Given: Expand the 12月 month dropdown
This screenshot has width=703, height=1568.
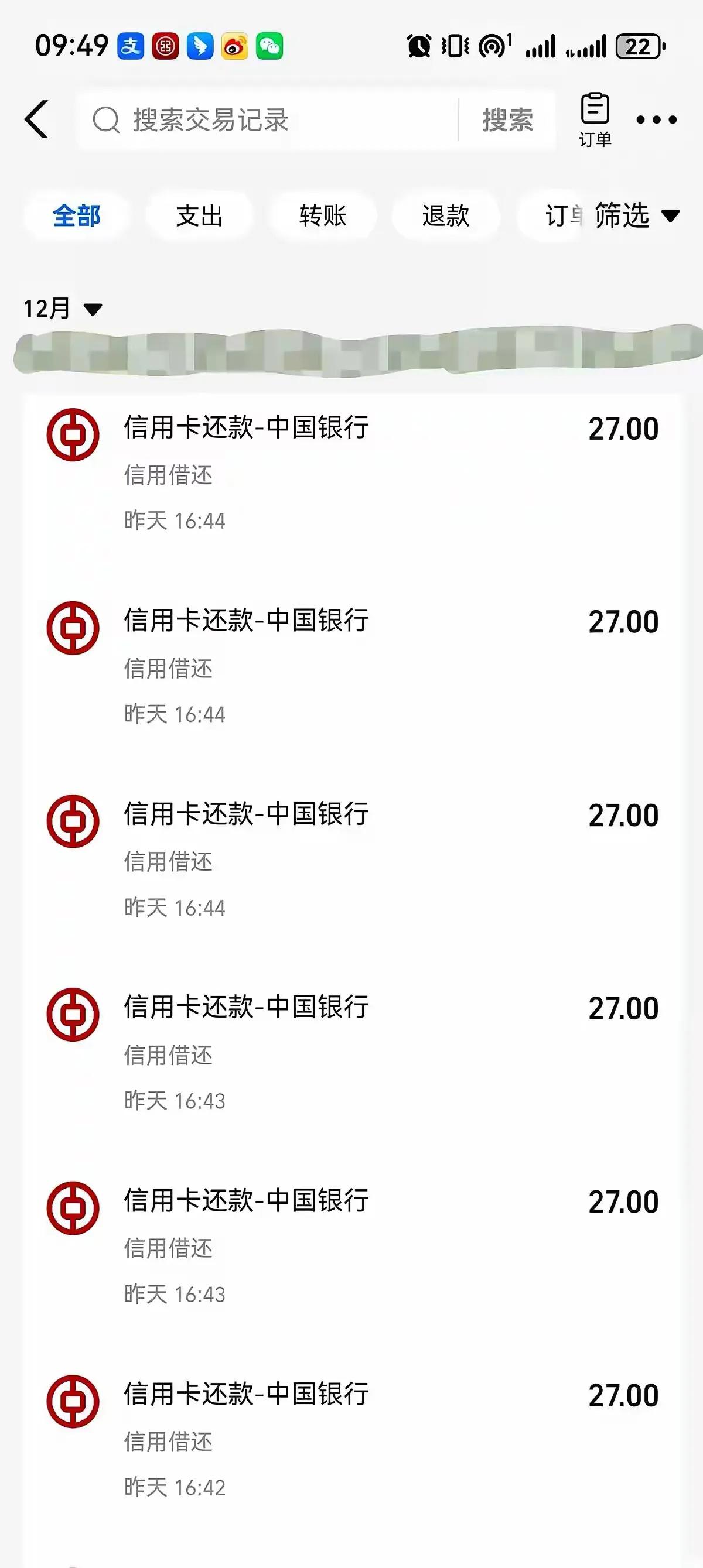Looking at the screenshot, I should 61,309.
